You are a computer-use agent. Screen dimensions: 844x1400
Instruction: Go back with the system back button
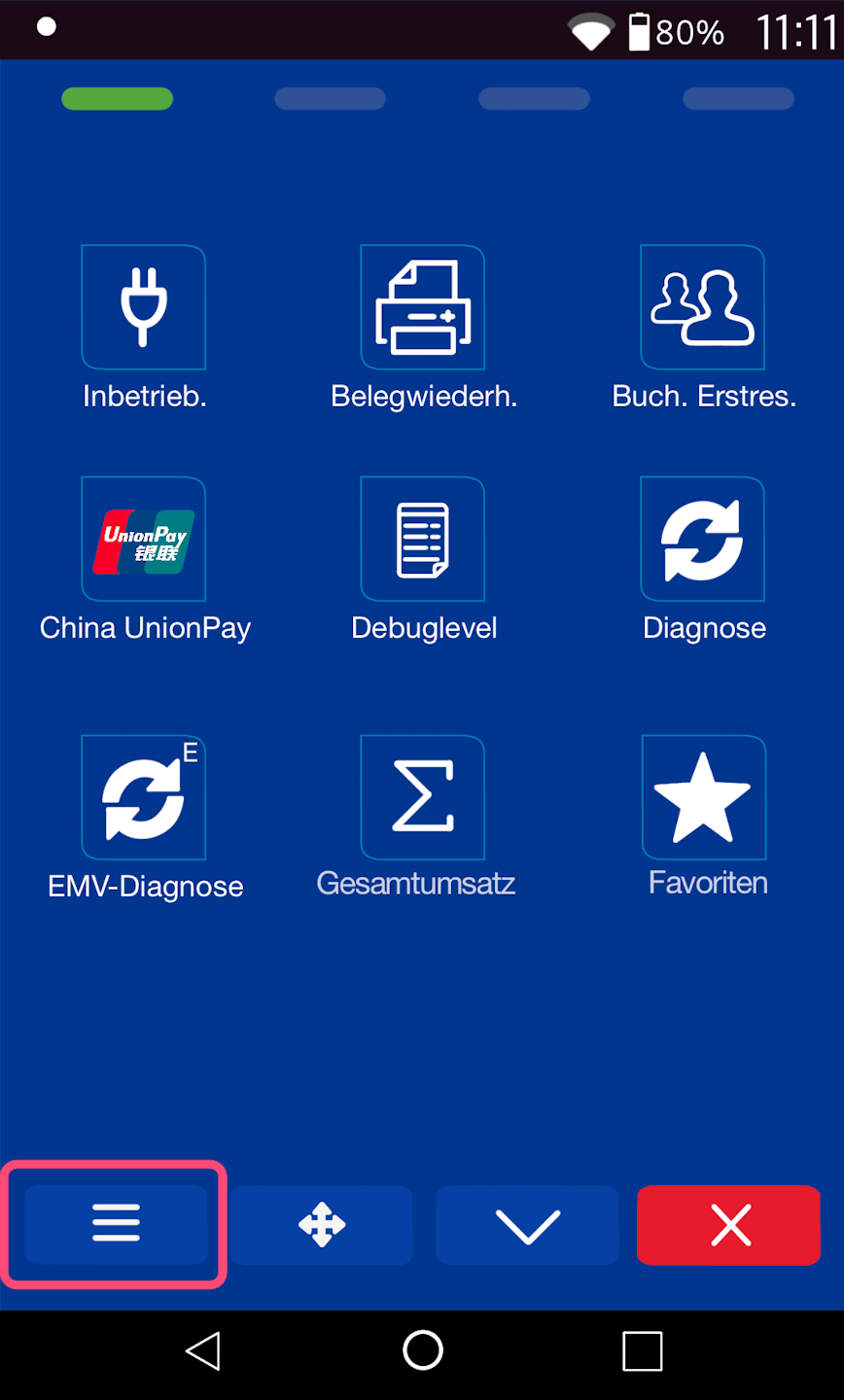click(x=202, y=1351)
